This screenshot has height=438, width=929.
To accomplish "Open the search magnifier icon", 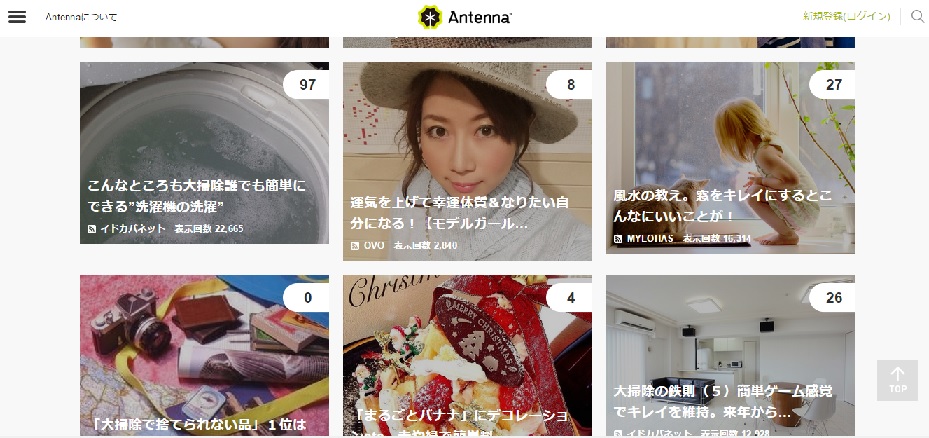I will pyautogui.click(x=917, y=17).
